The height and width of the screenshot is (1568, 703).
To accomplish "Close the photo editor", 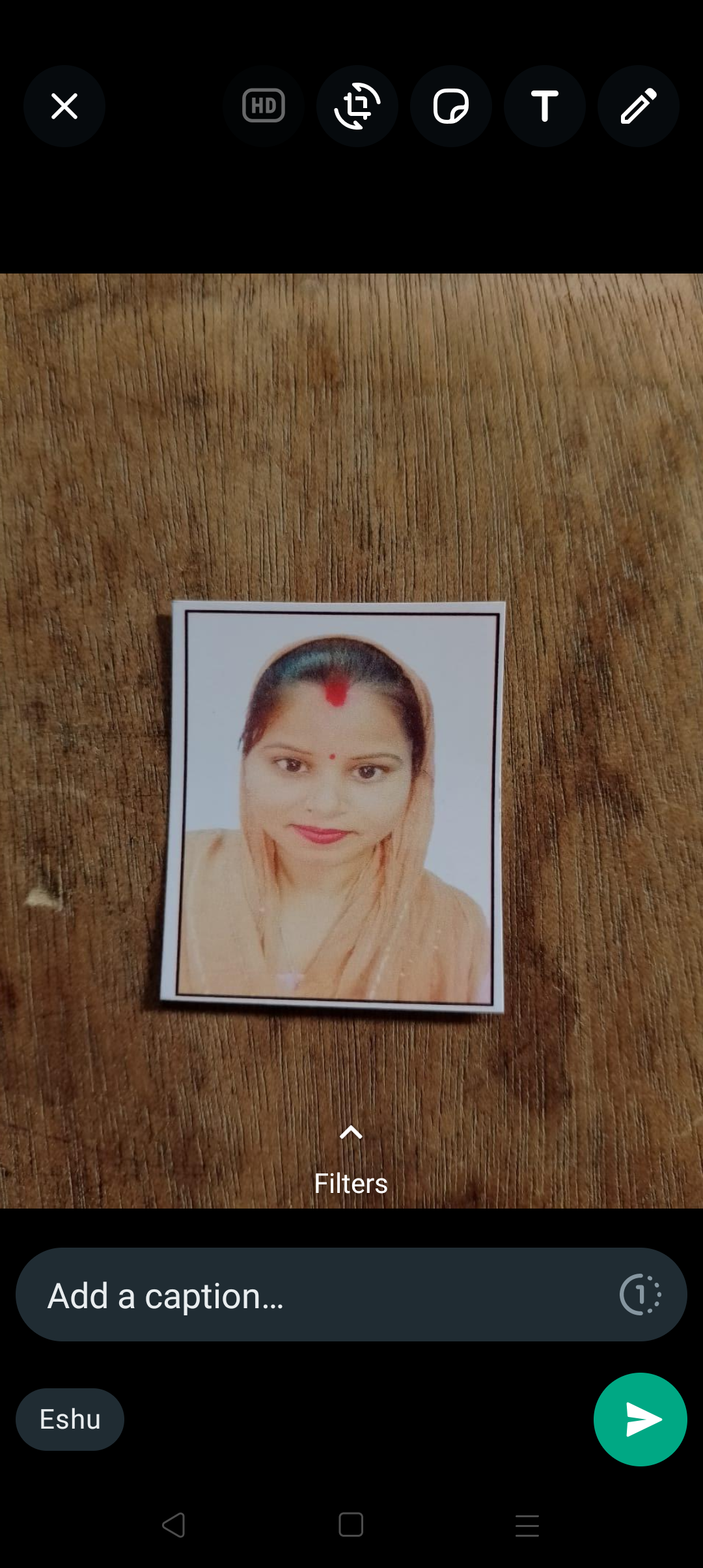I will coord(64,106).
